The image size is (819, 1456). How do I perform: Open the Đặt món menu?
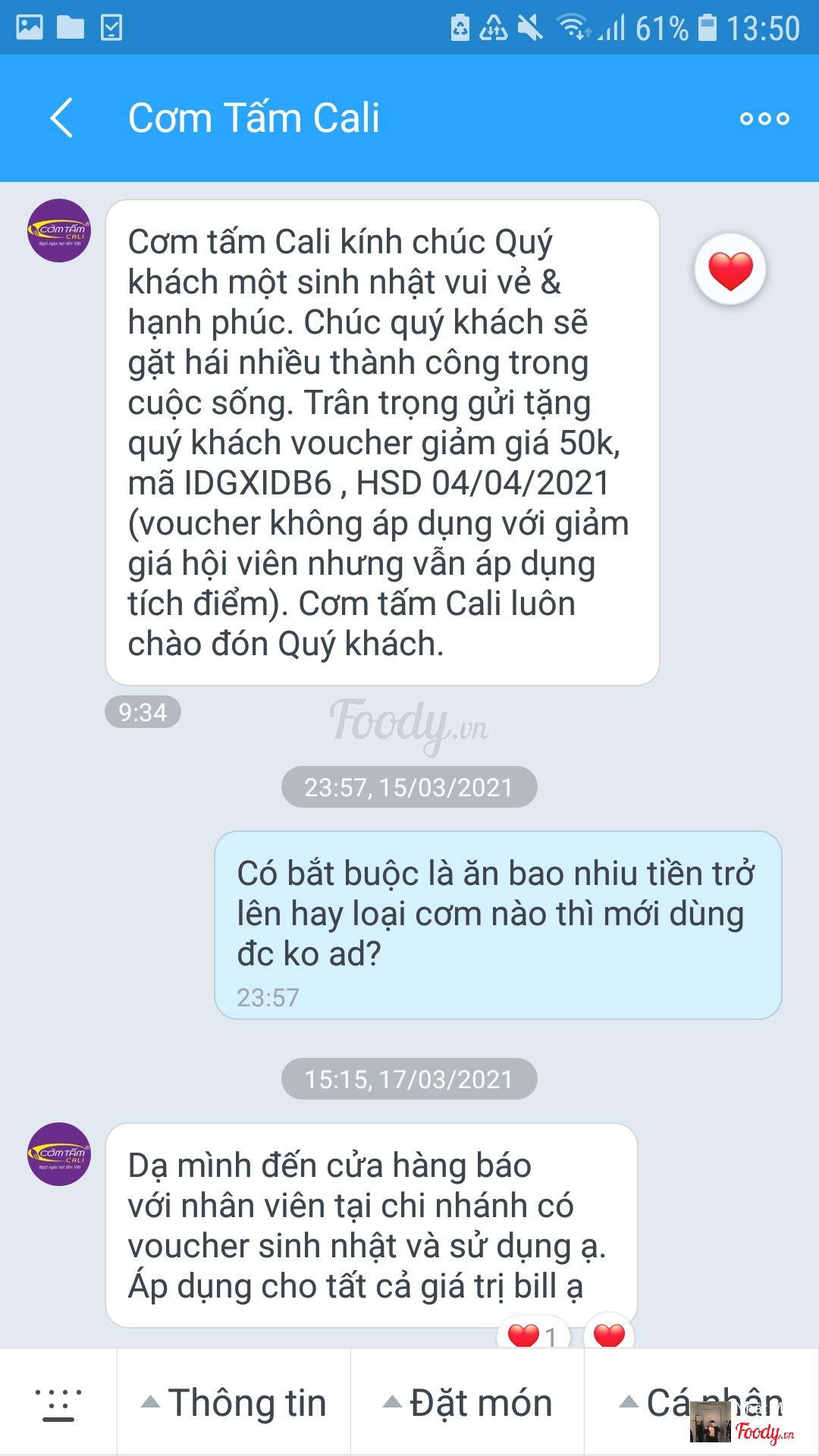click(x=468, y=1403)
